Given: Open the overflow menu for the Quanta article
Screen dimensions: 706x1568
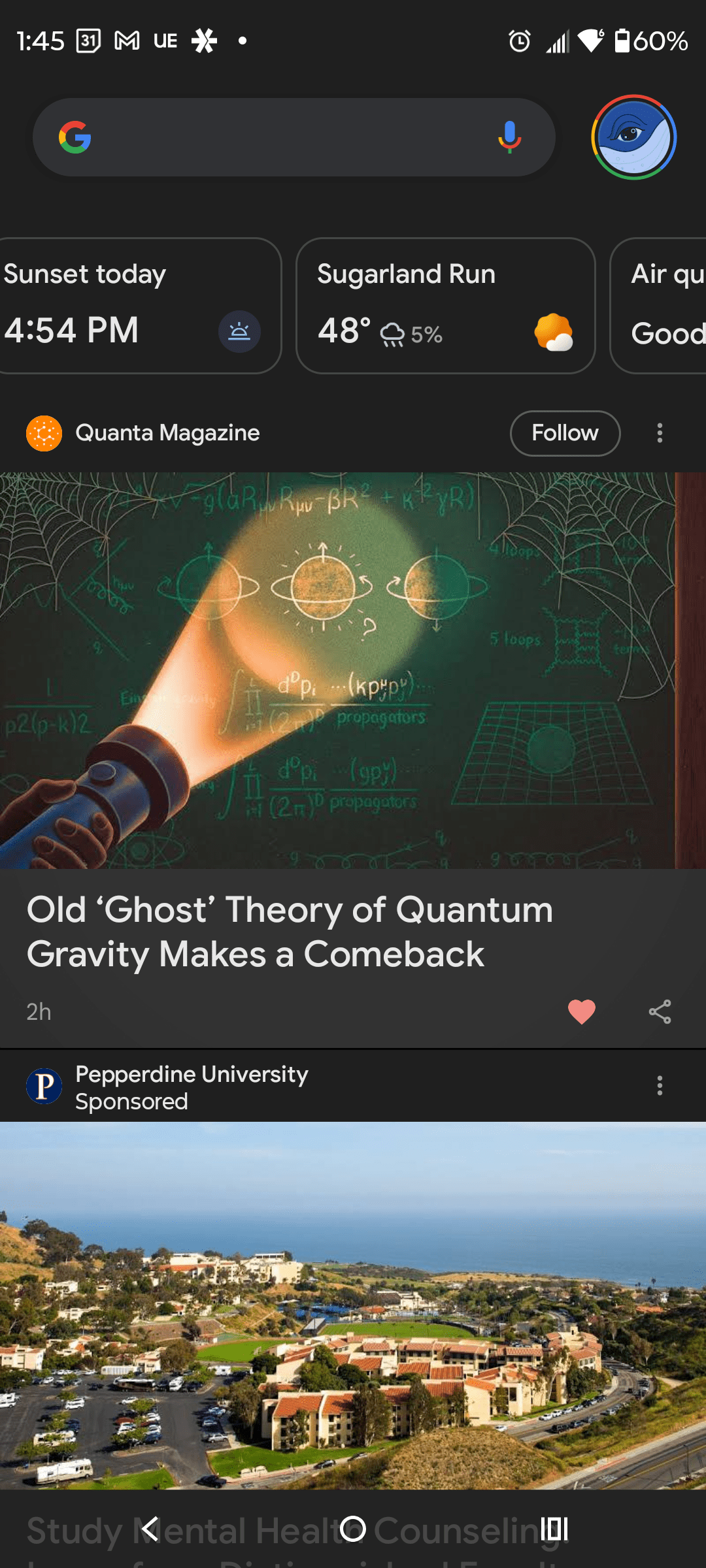Looking at the screenshot, I should click(x=660, y=433).
